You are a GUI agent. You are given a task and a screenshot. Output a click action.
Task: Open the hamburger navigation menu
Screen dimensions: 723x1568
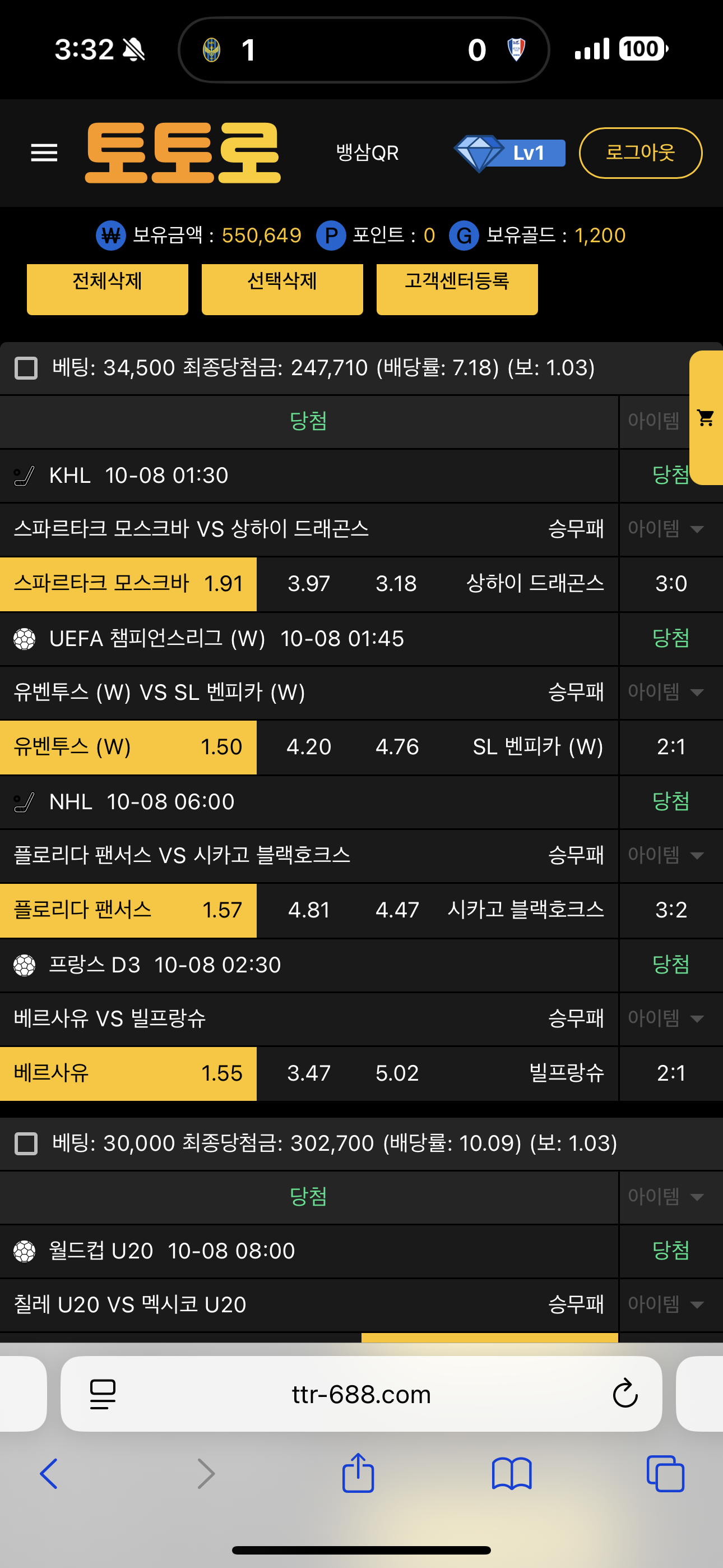(43, 153)
